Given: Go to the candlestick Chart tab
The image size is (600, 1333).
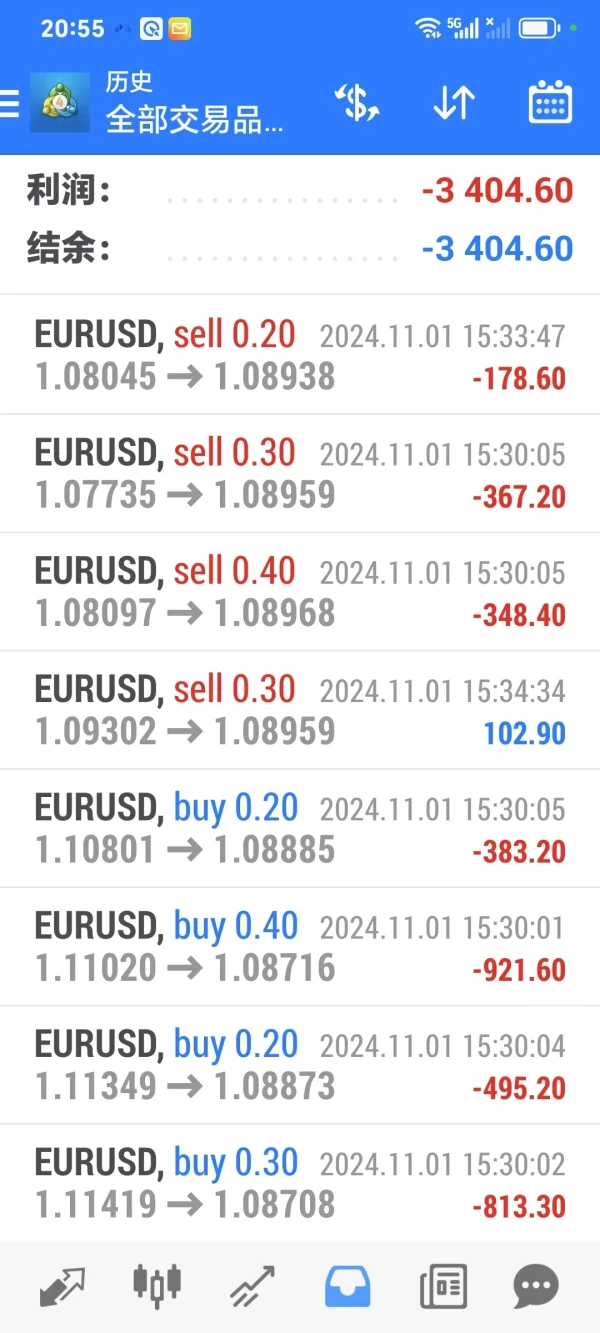Looking at the screenshot, I should pyautogui.click(x=157, y=1285).
